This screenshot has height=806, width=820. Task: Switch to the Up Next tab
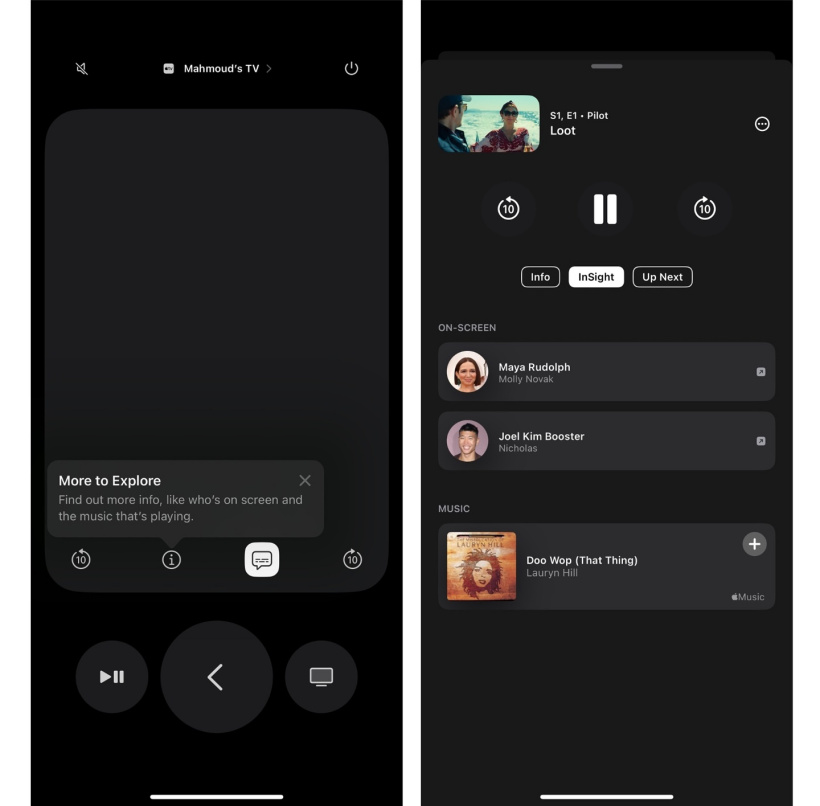coord(662,277)
